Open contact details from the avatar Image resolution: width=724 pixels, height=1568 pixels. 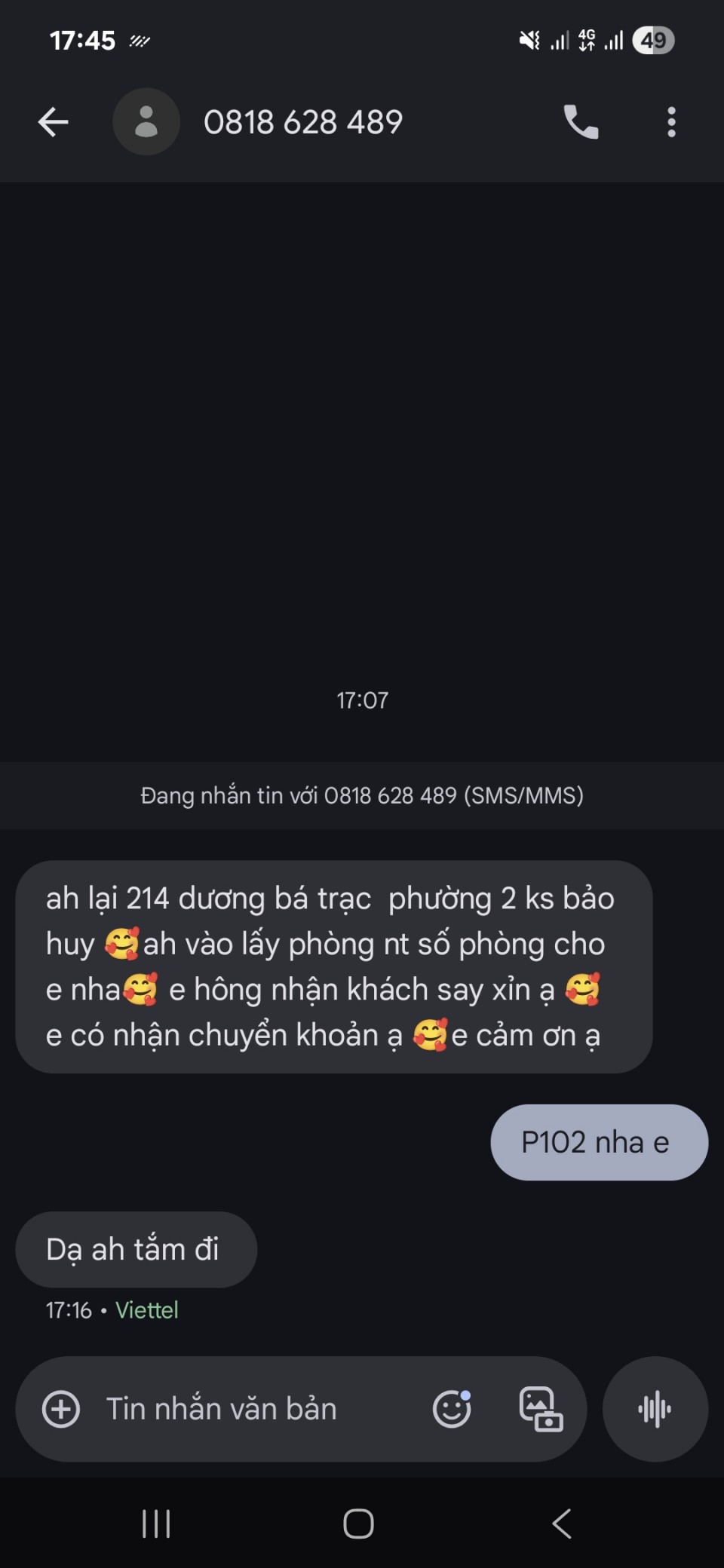[146, 122]
